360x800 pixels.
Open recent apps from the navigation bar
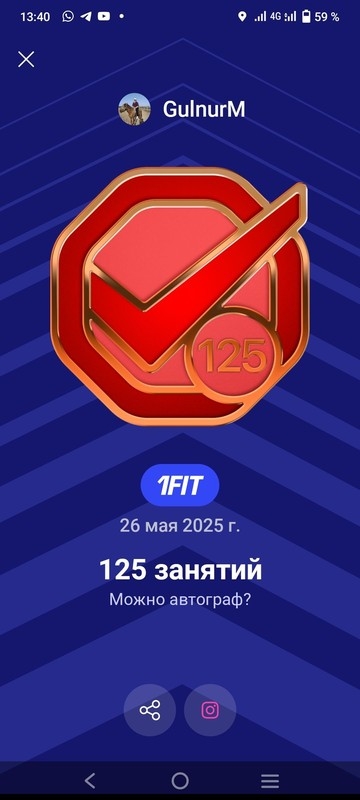click(x=270, y=780)
